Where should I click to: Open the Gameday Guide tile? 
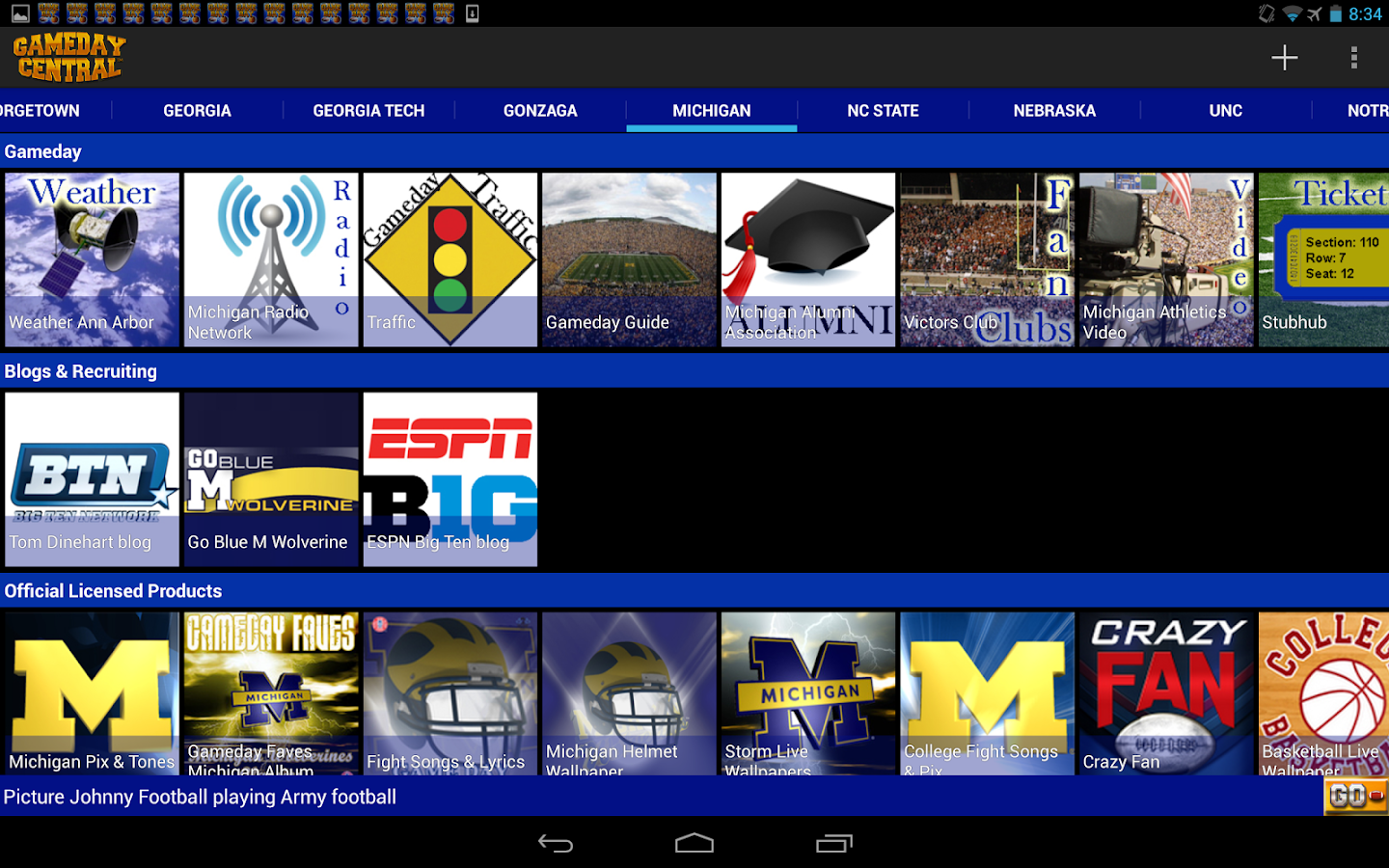[629, 259]
